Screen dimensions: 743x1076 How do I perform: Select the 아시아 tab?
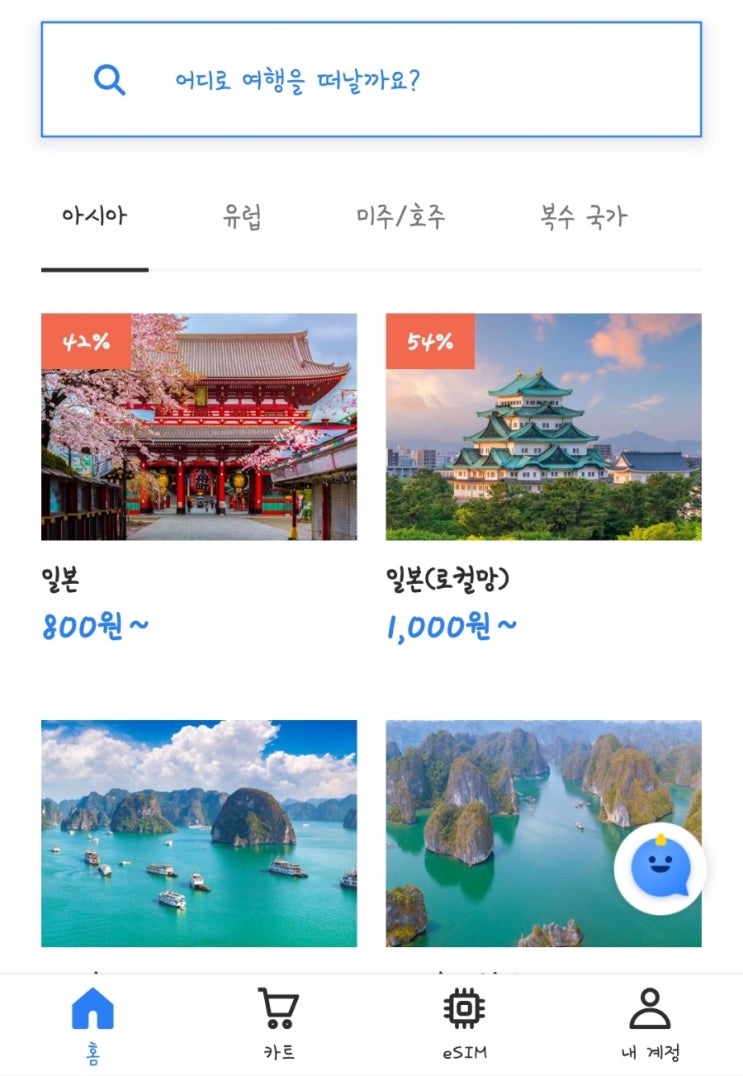pyautogui.click(x=94, y=217)
